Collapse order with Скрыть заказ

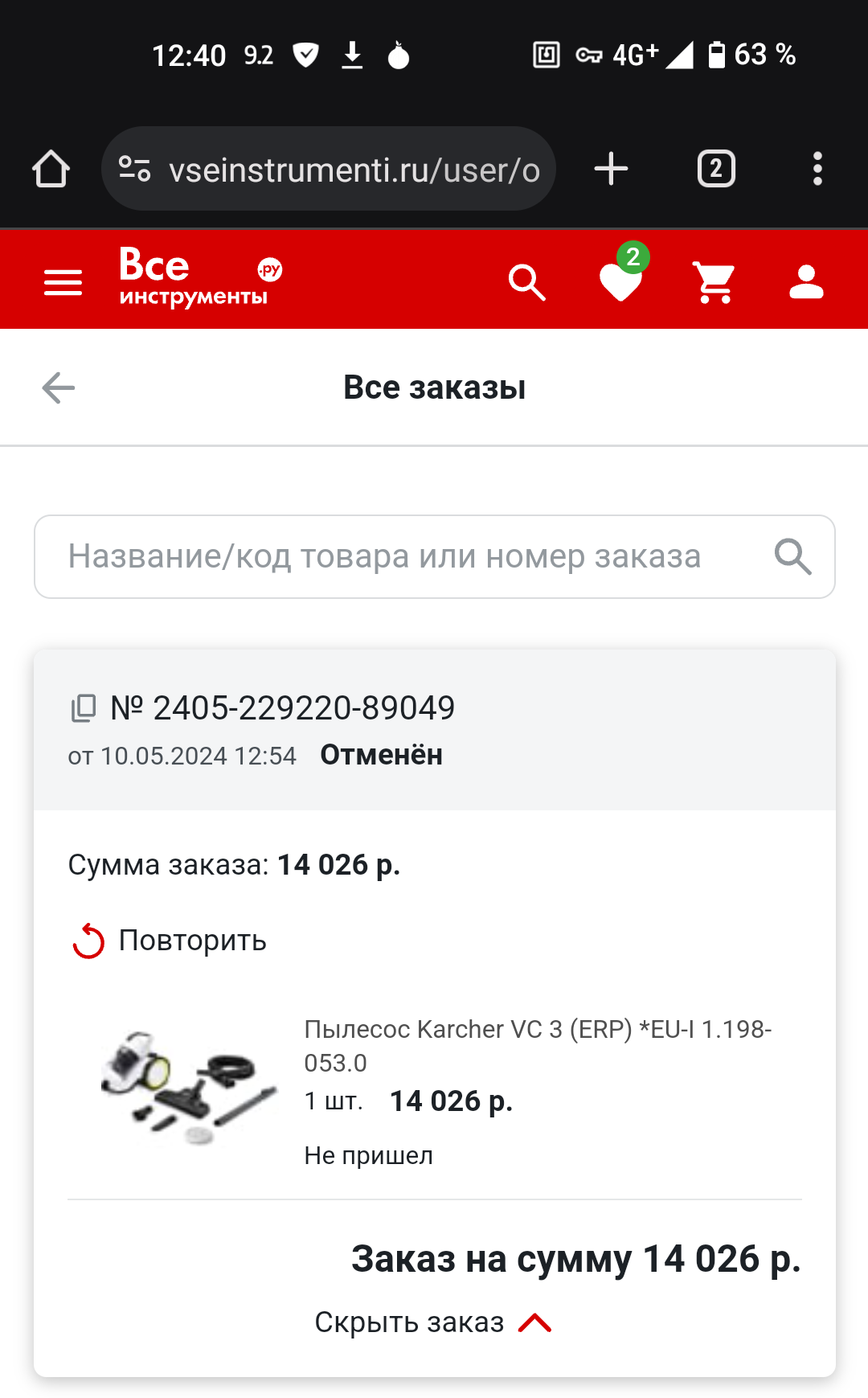[432, 1322]
